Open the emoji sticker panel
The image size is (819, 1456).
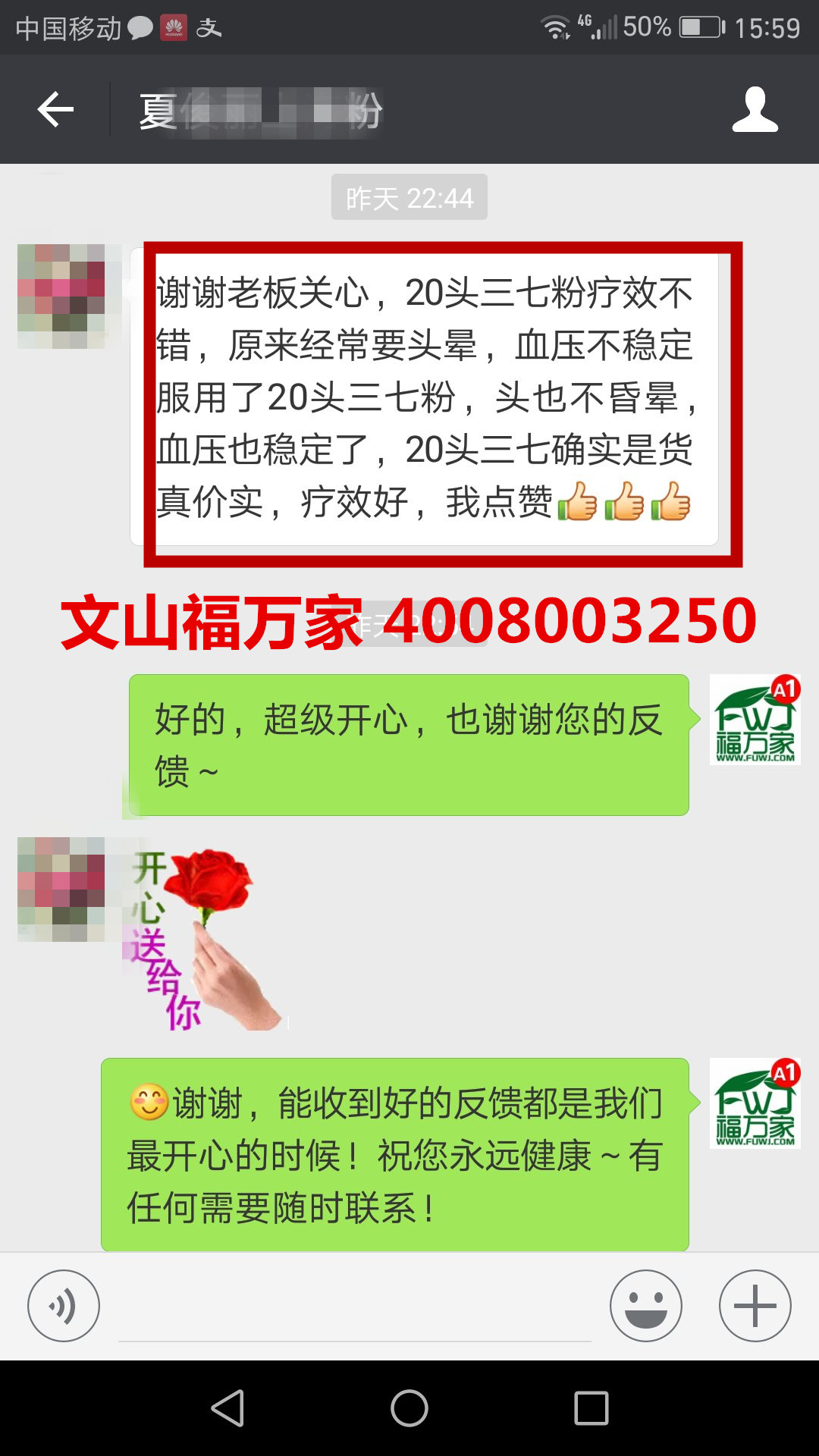[645, 1306]
